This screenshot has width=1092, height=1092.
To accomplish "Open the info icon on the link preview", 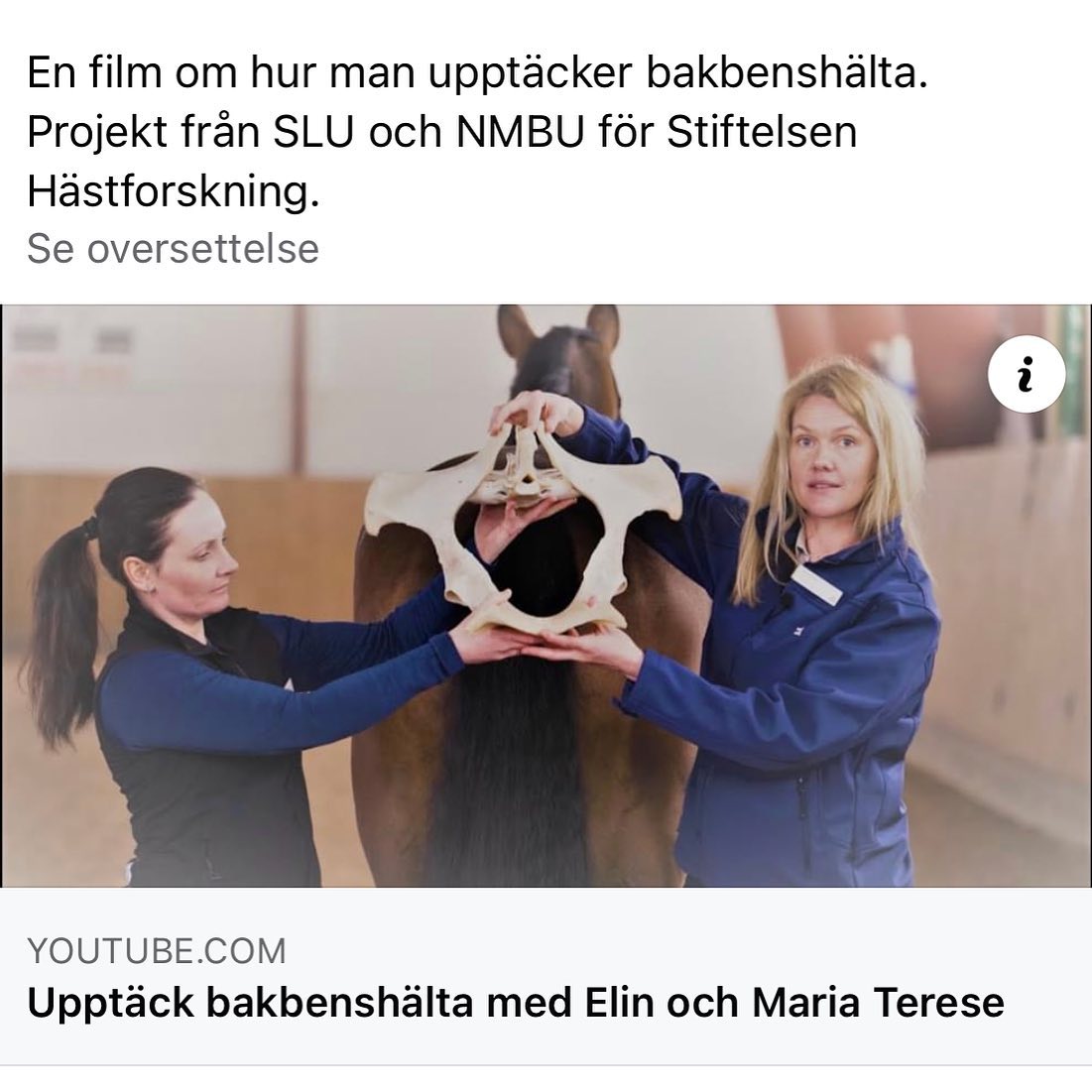I will (x=1027, y=376).
